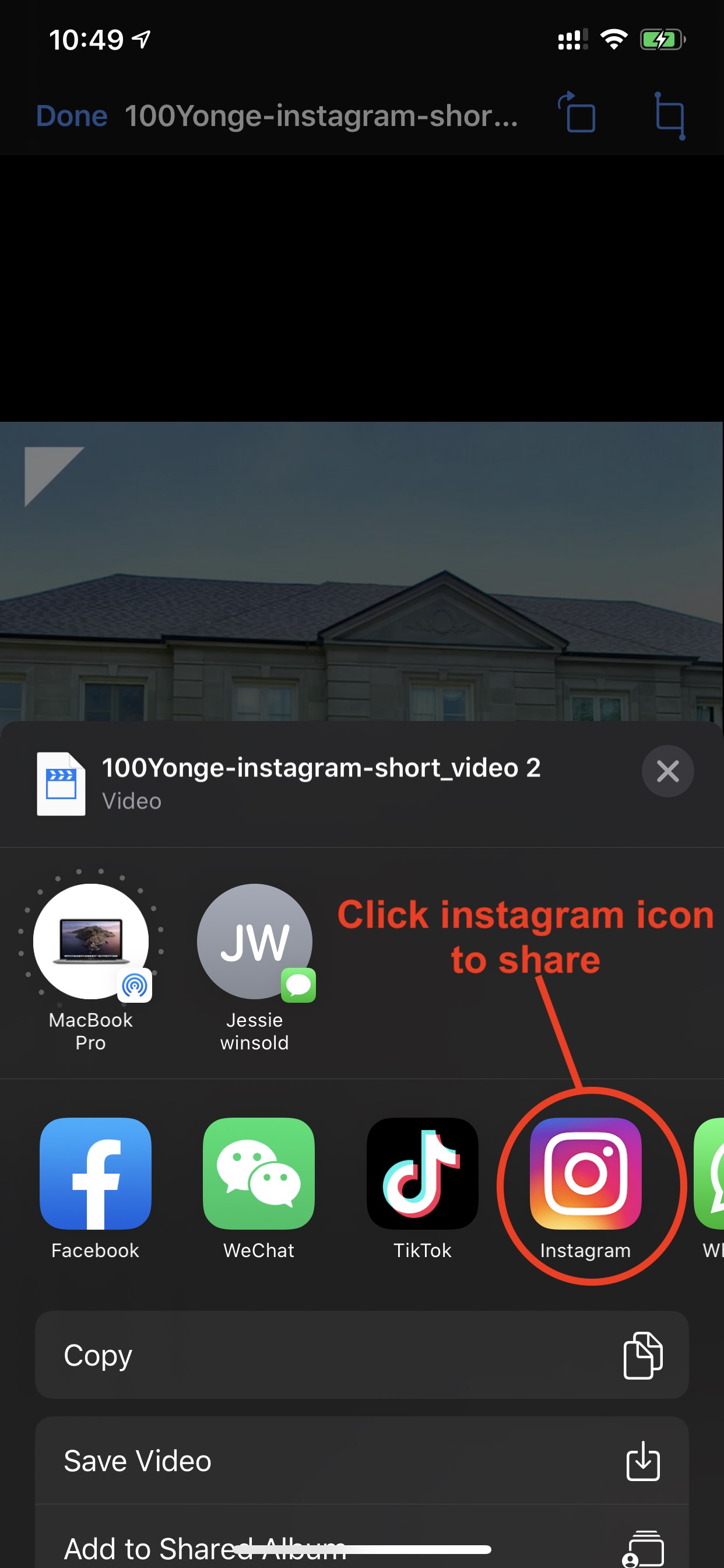
Task: Open the crop tool in the top bar
Action: click(670, 115)
